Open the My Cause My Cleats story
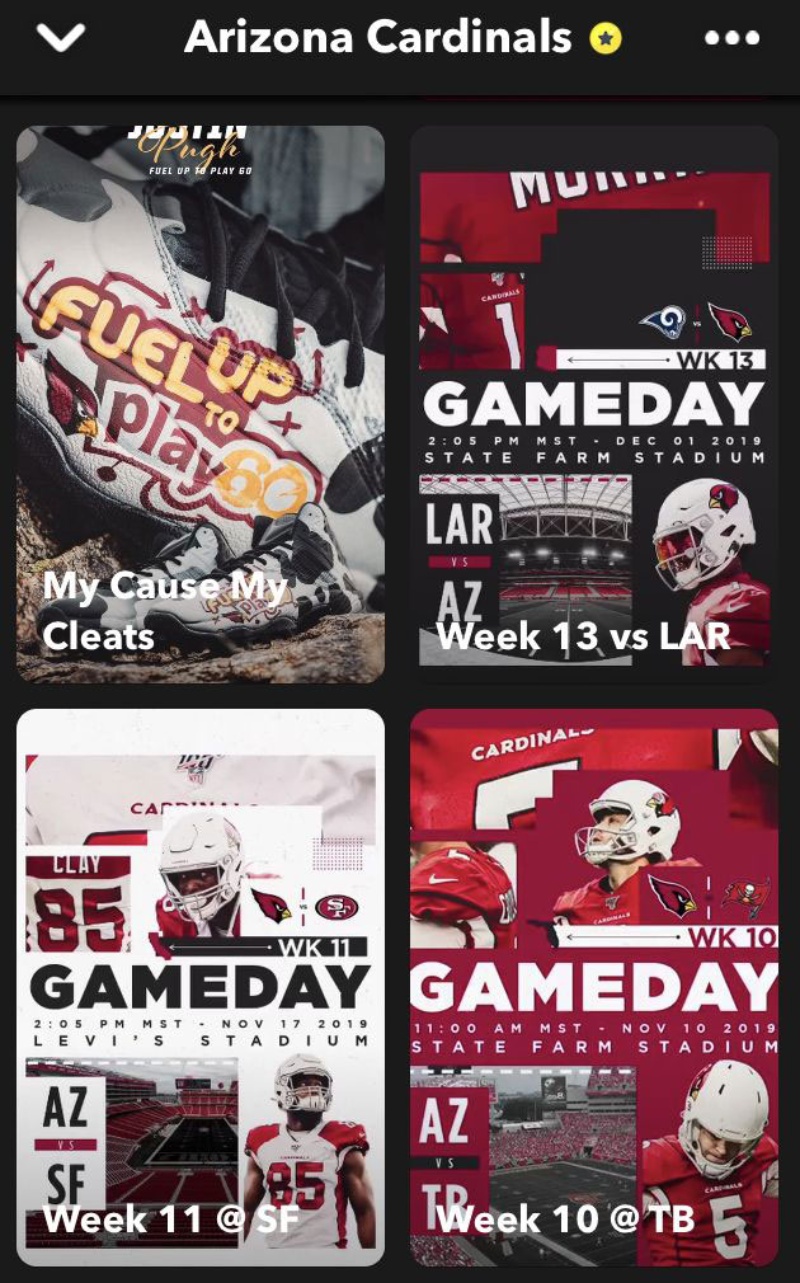The image size is (800, 1283). point(200,404)
